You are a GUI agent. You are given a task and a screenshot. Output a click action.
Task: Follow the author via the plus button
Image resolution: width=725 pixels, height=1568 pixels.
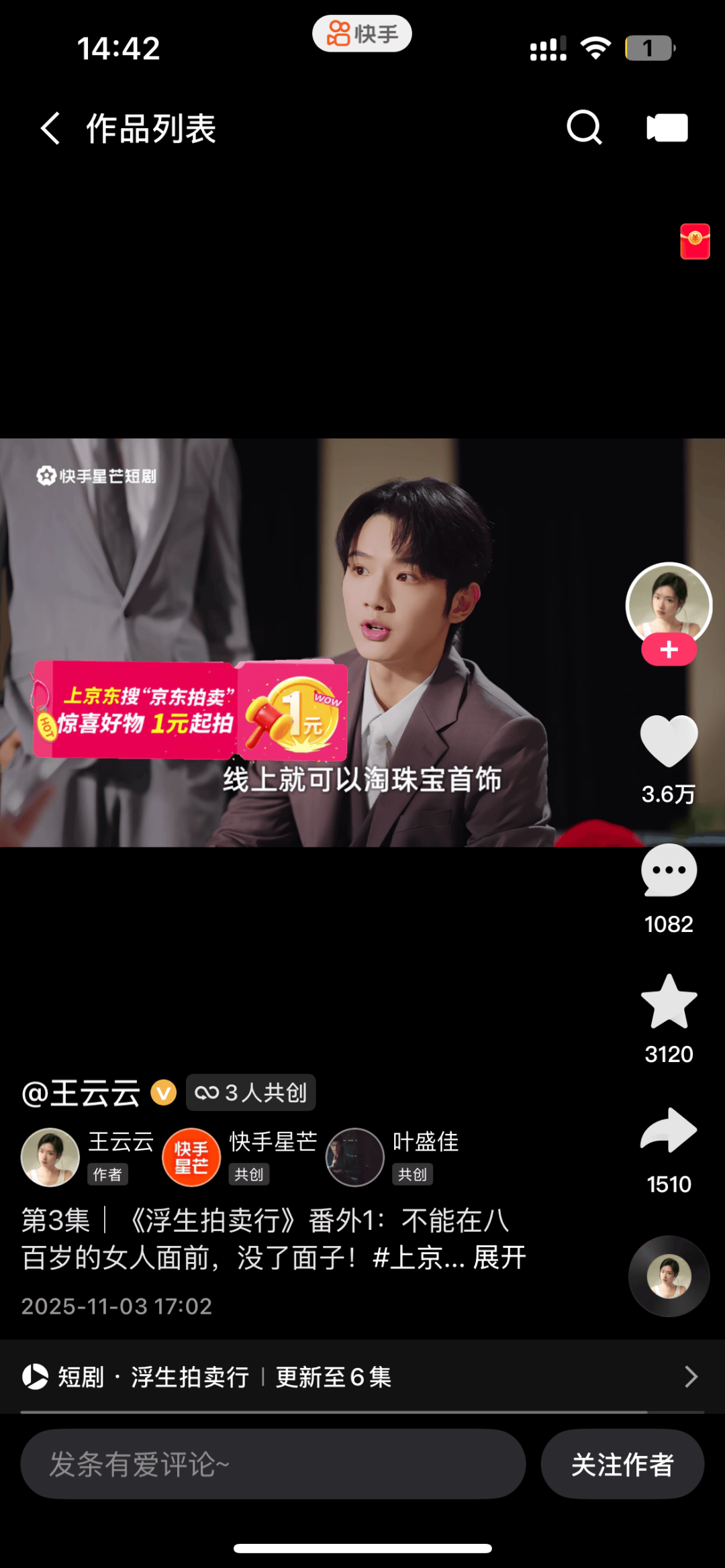point(669,650)
